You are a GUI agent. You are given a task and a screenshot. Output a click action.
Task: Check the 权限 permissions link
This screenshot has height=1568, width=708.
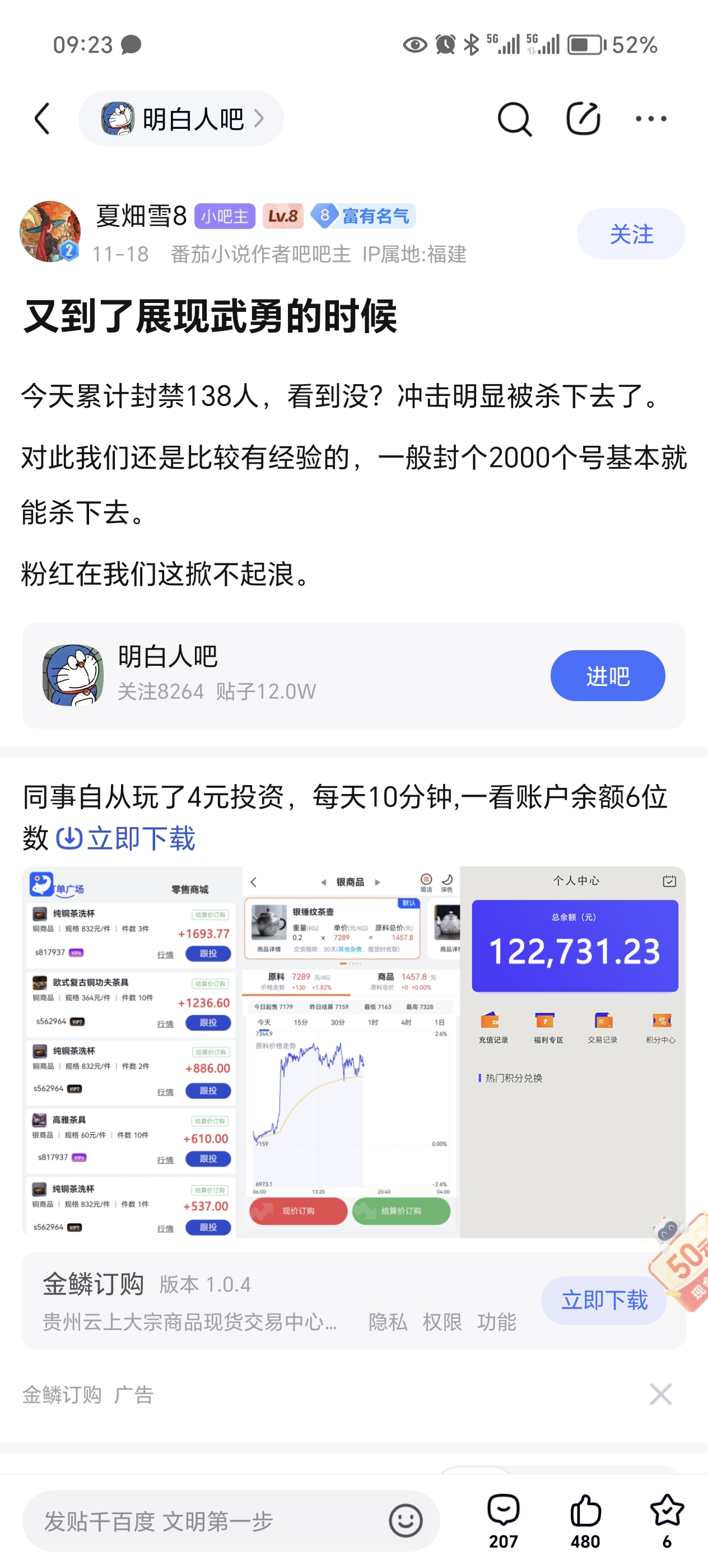click(442, 1322)
